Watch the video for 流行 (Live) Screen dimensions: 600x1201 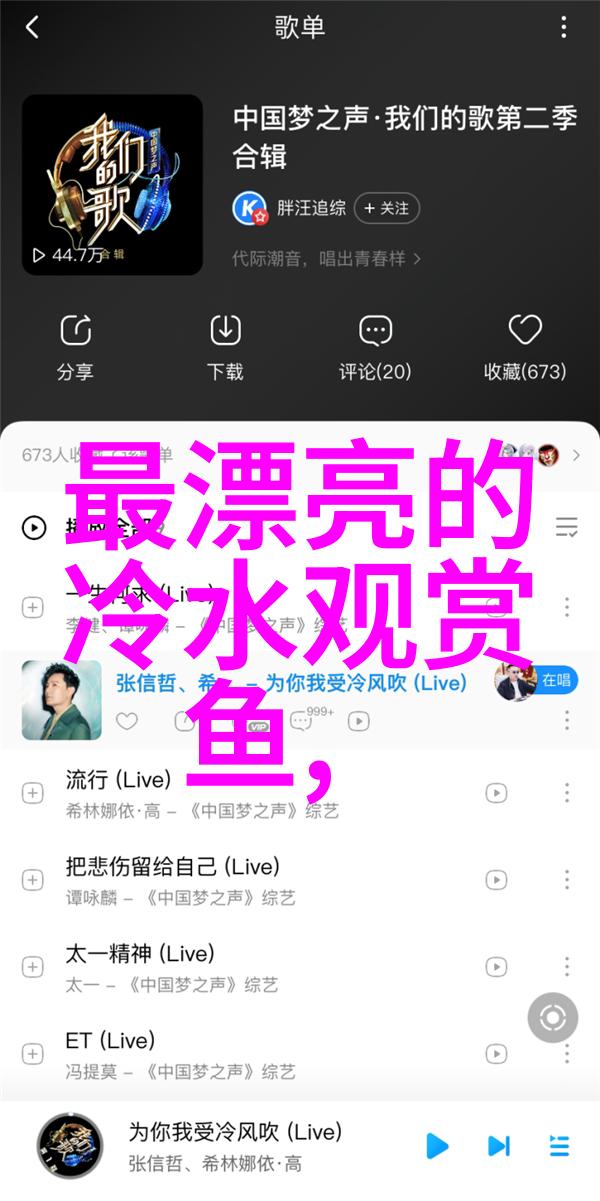click(x=496, y=793)
